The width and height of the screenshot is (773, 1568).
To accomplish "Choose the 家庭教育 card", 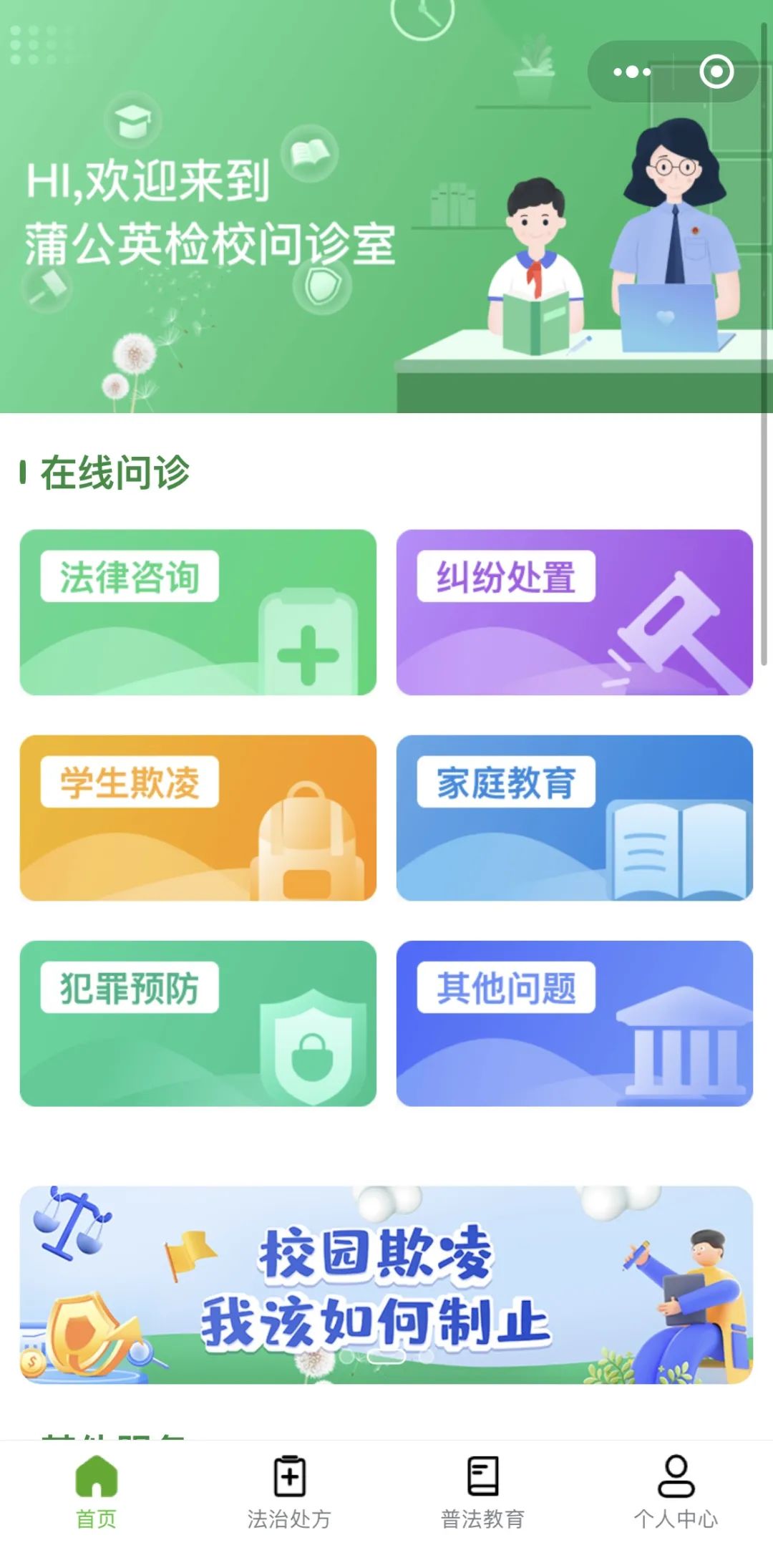I will pyautogui.click(x=574, y=818).
